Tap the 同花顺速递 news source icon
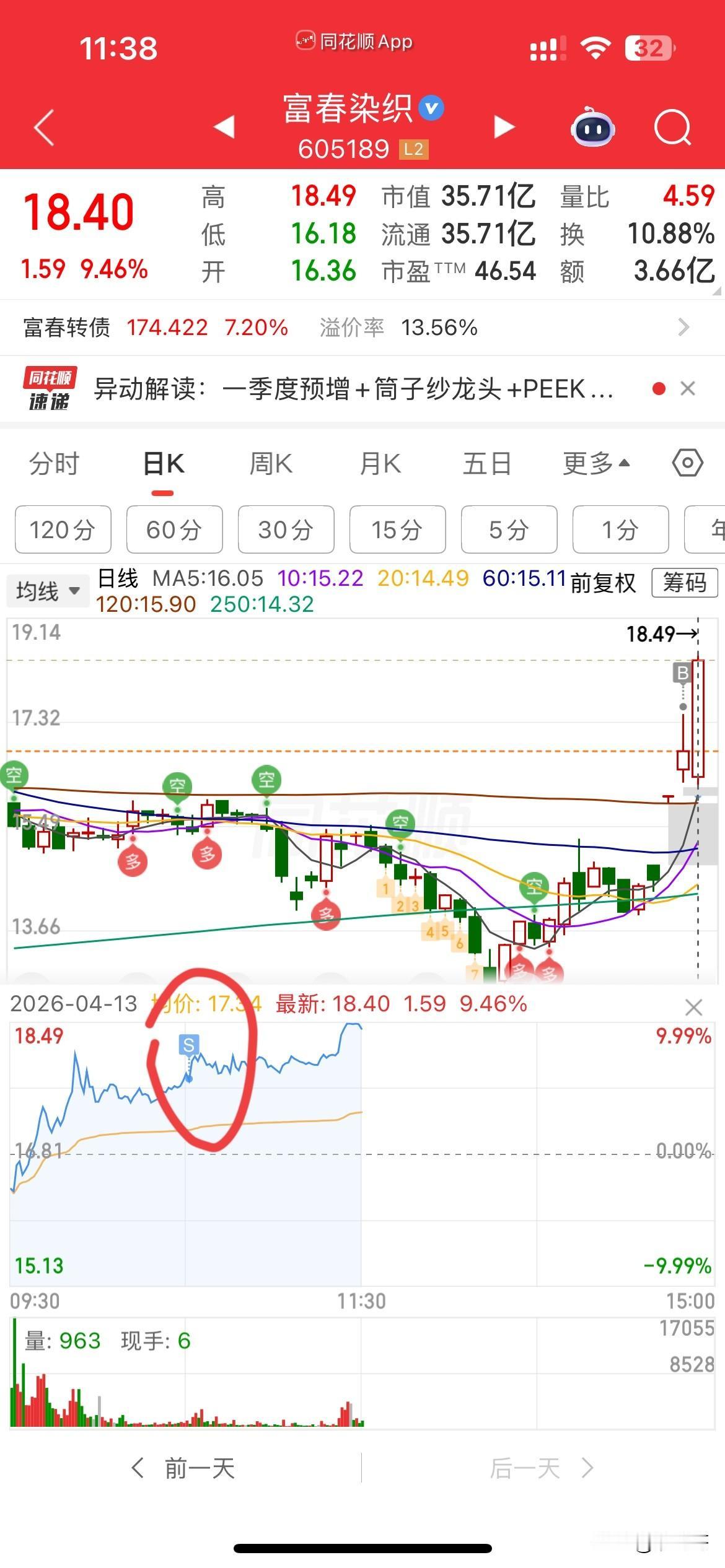725x1568 pixels. pos(46,389)
